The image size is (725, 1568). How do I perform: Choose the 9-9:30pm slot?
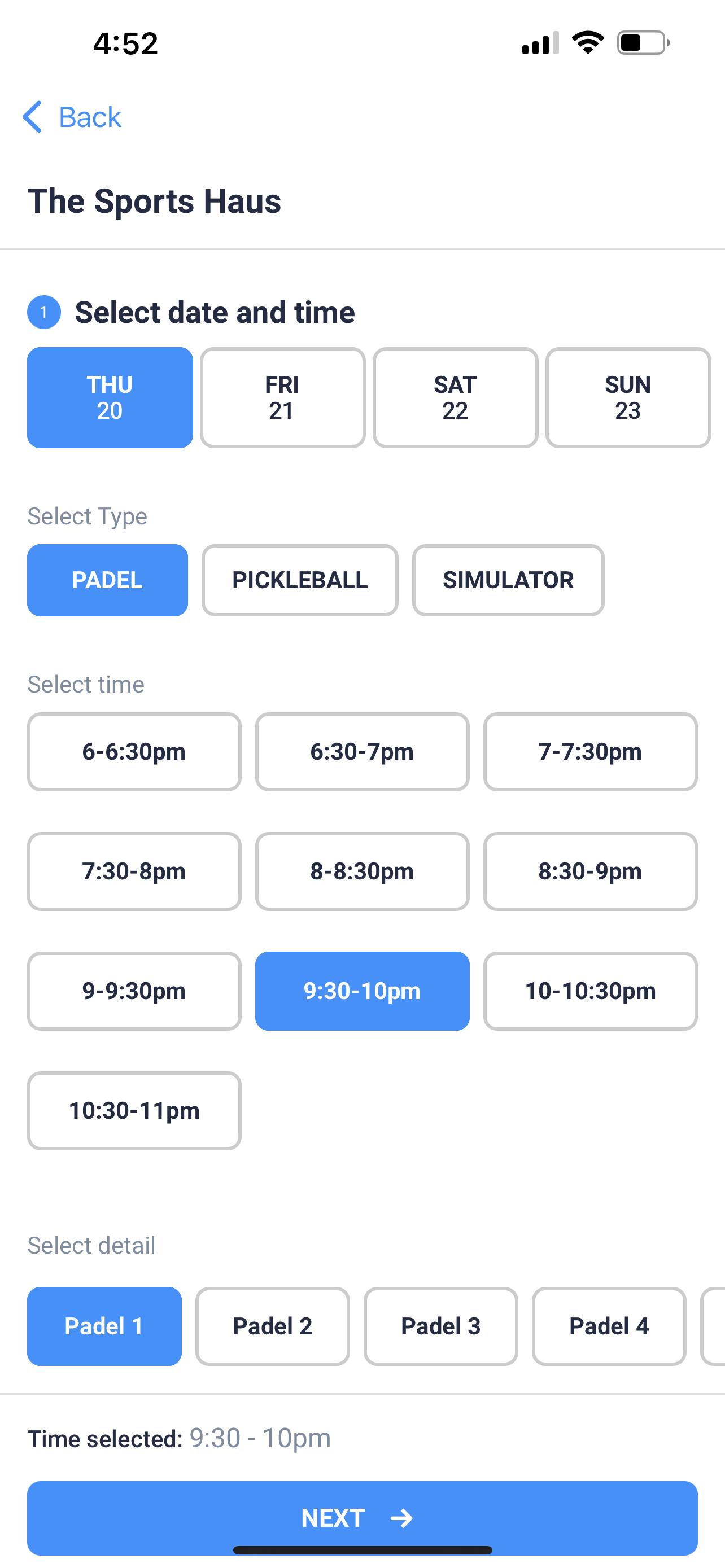click(x=134, y=991)
